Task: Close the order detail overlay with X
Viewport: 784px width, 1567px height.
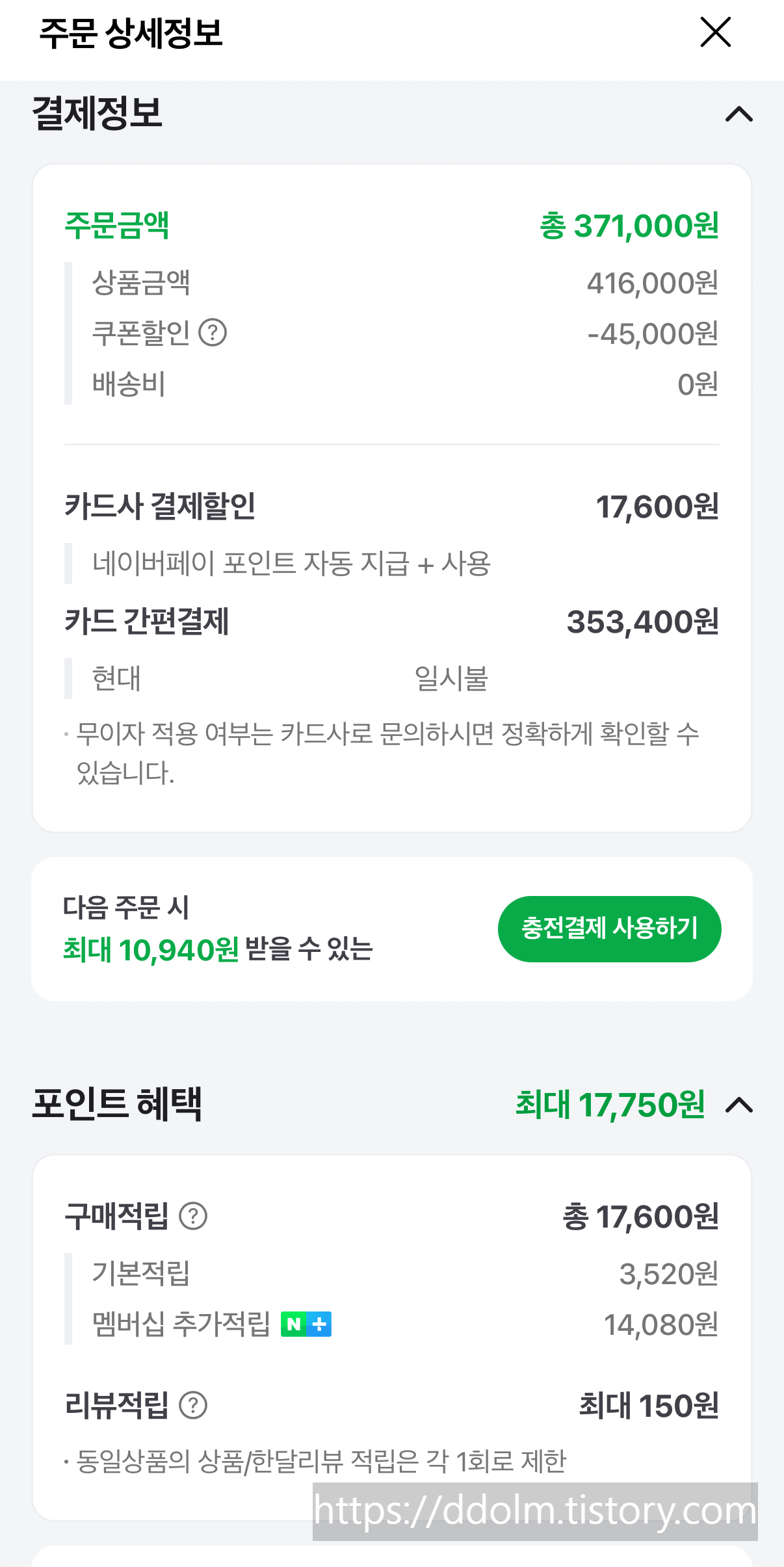Action: 716,33
